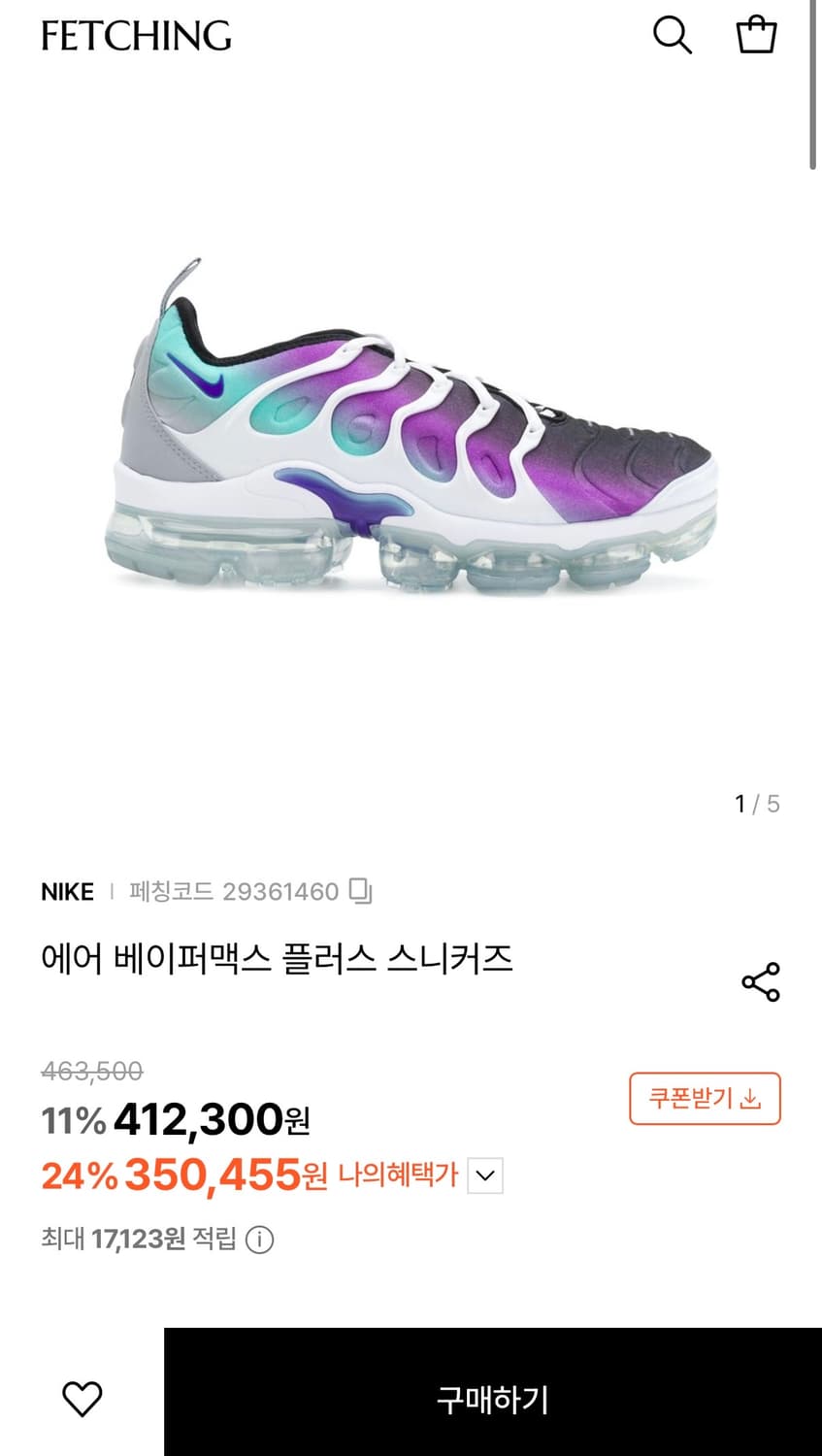Click the original price 463,500 text
This screenshot has height=1456, width=822.
pyautogui.click(x=89, y=1073)
